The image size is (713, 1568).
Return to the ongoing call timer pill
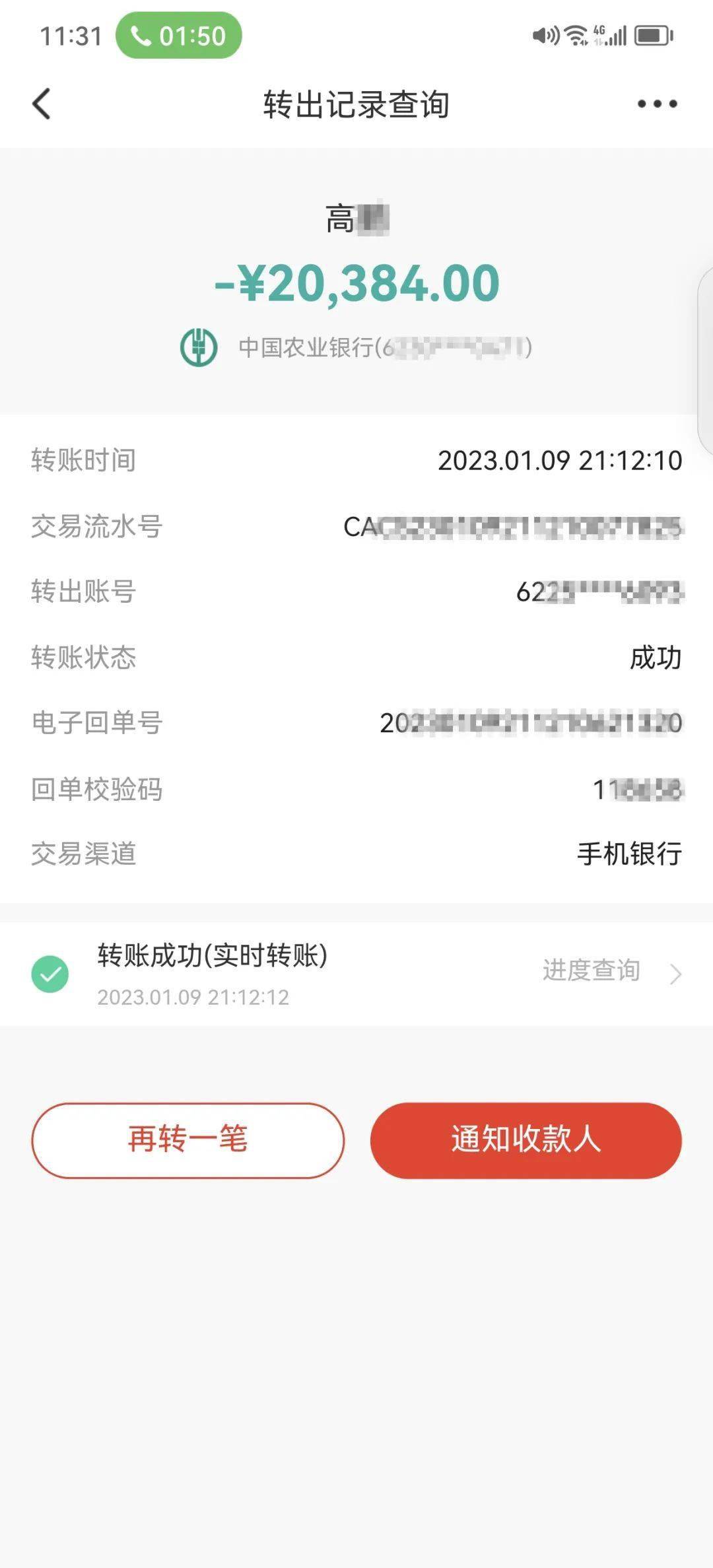pos(179,36)
